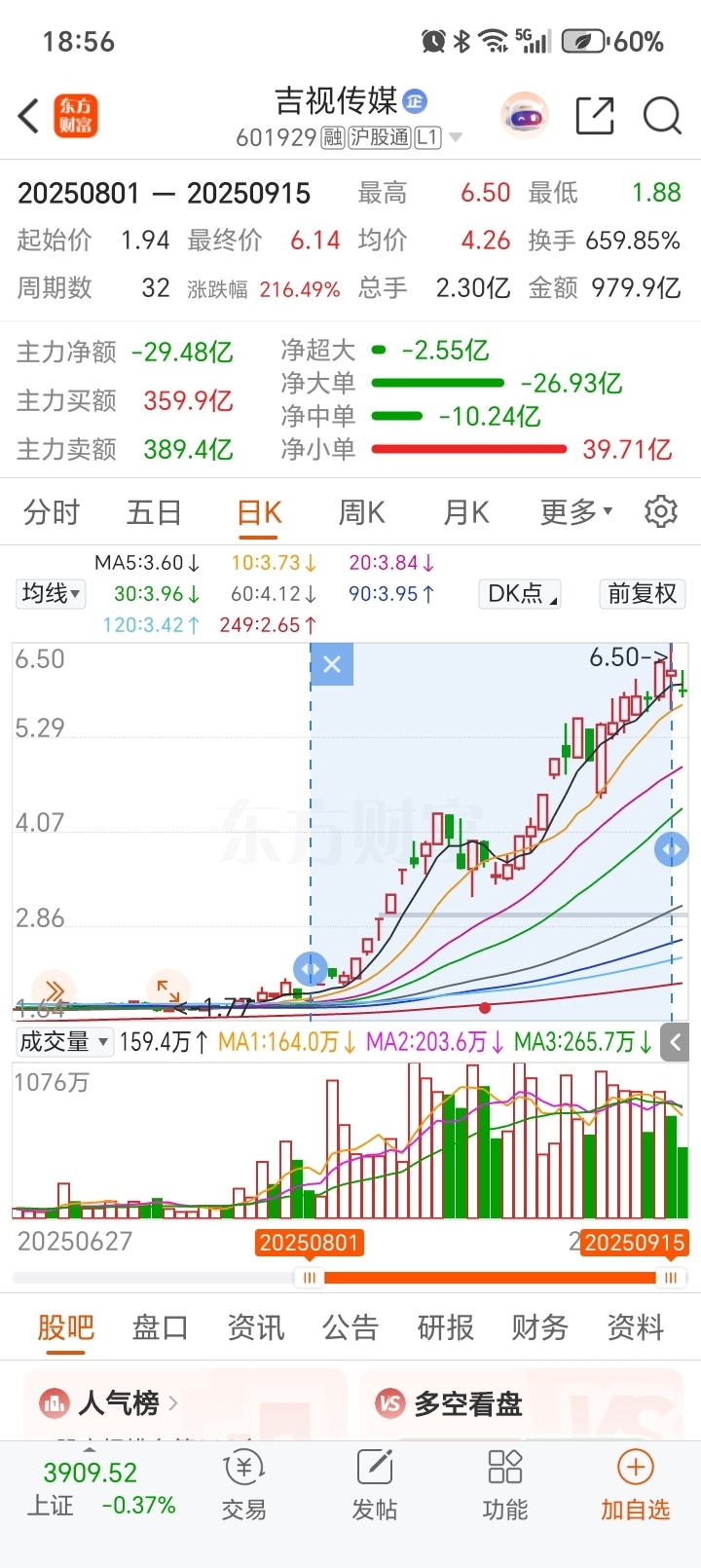
Task: Select the 周K chart tab
Action: pyautogui.click(x=361, y=512)
